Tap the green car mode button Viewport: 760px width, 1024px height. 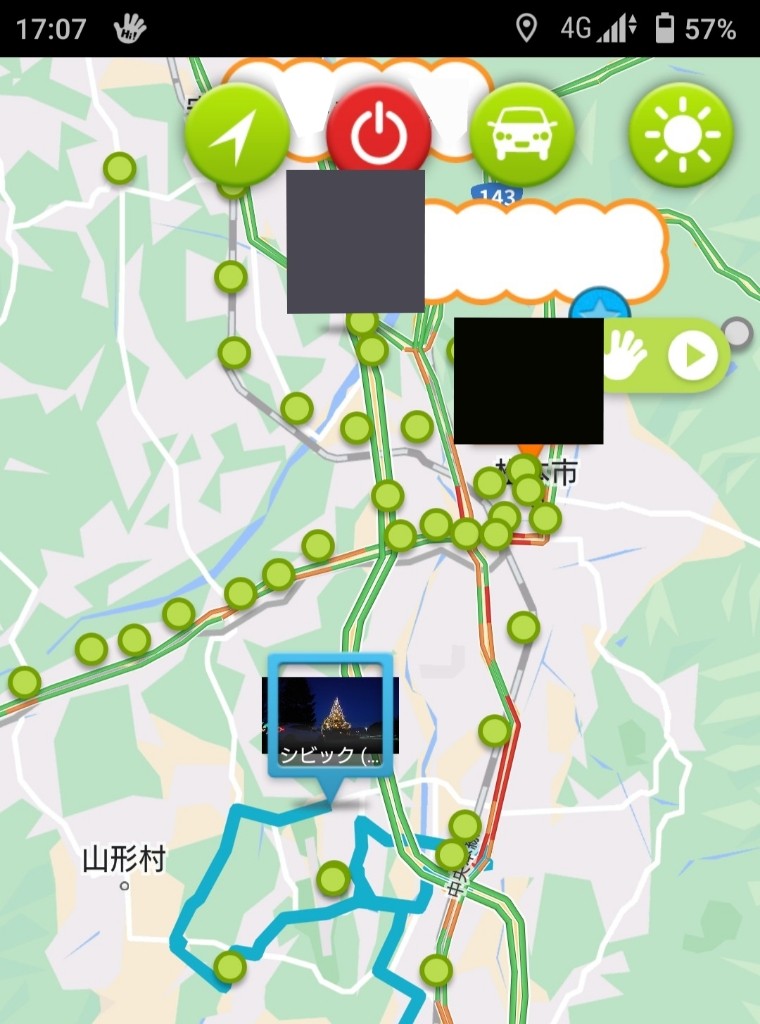tap(521, 135)
